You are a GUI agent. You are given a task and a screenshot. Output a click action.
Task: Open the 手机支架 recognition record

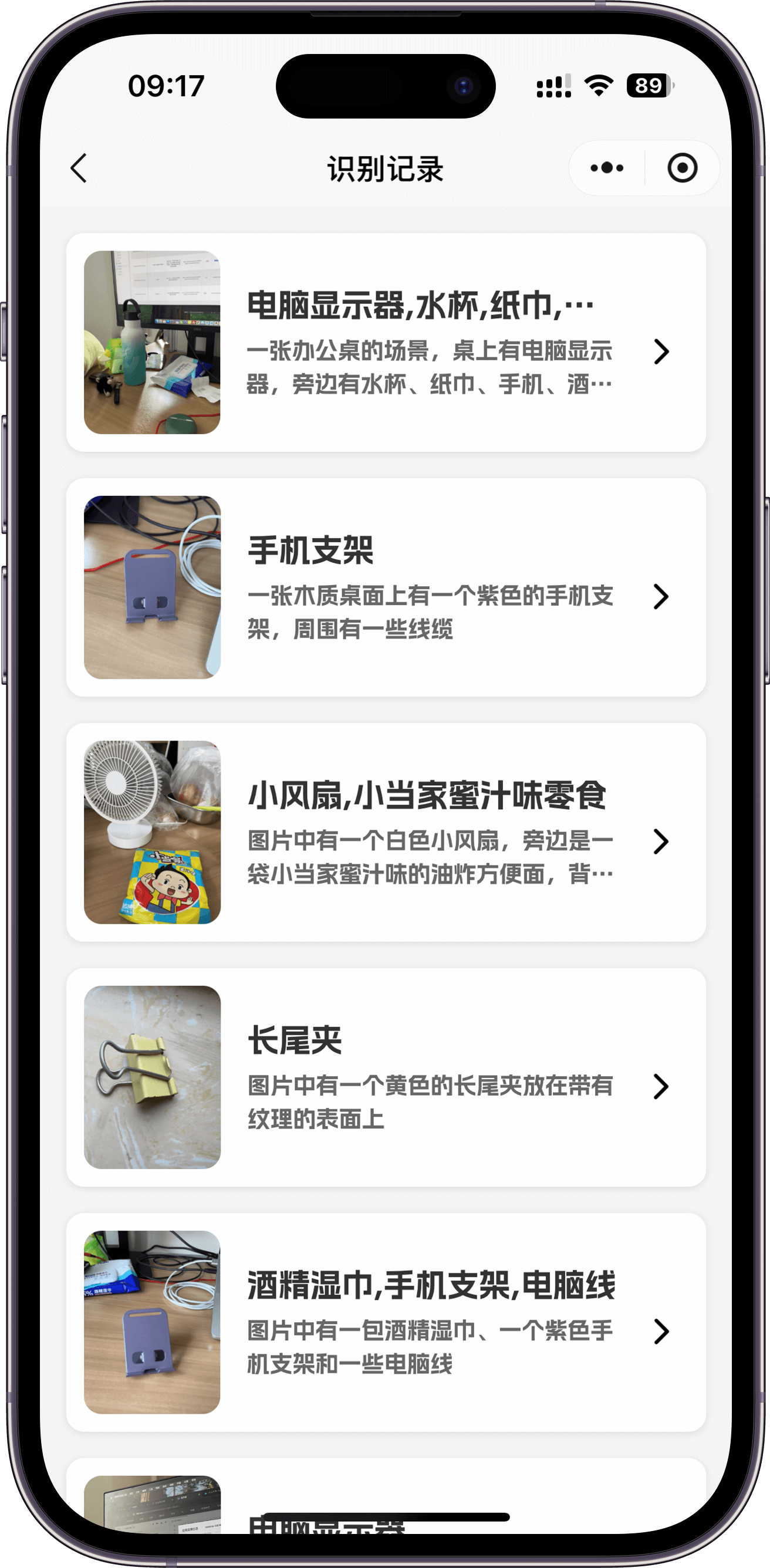[386, 587]
